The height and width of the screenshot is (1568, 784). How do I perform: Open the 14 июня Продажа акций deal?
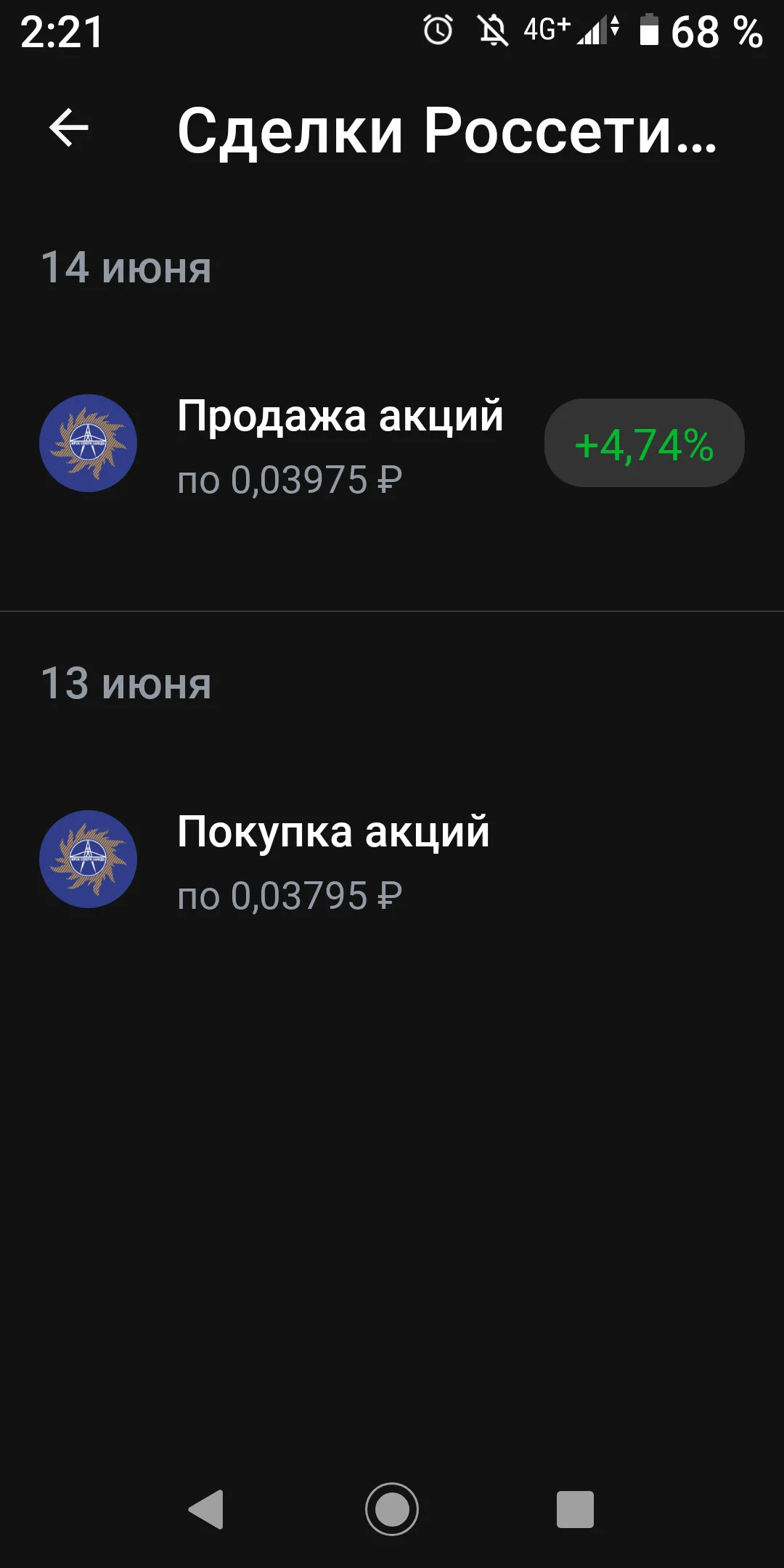point(392,444)
